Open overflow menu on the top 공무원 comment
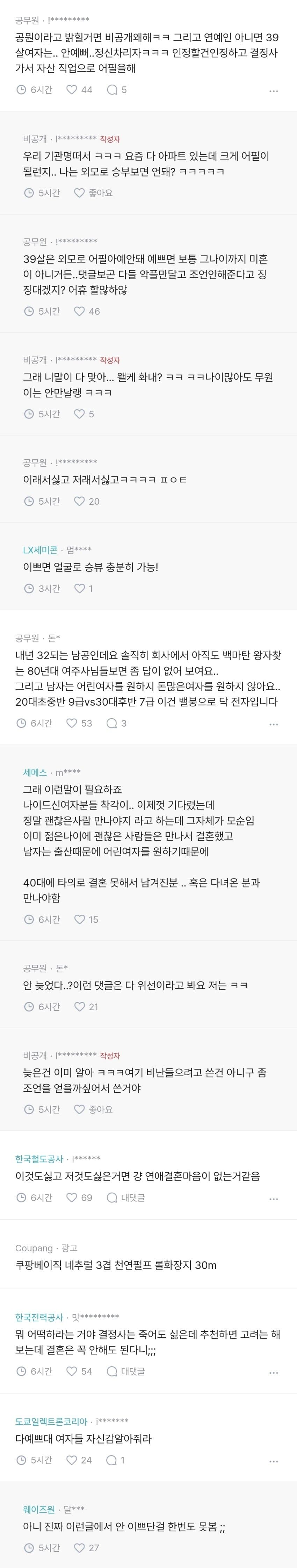 pyautogui.click(x=273, y=91)
